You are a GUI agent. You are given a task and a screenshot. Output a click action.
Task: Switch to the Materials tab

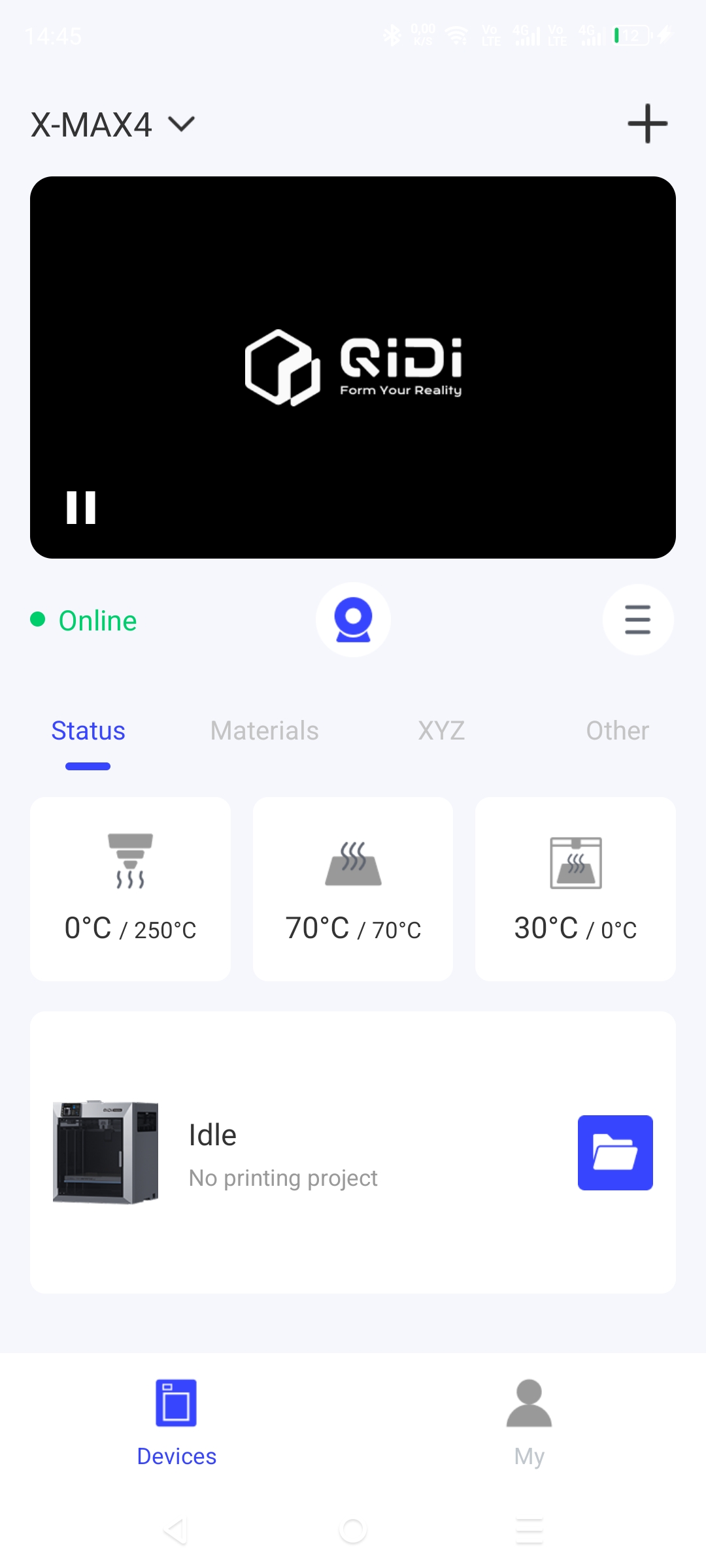264,730
